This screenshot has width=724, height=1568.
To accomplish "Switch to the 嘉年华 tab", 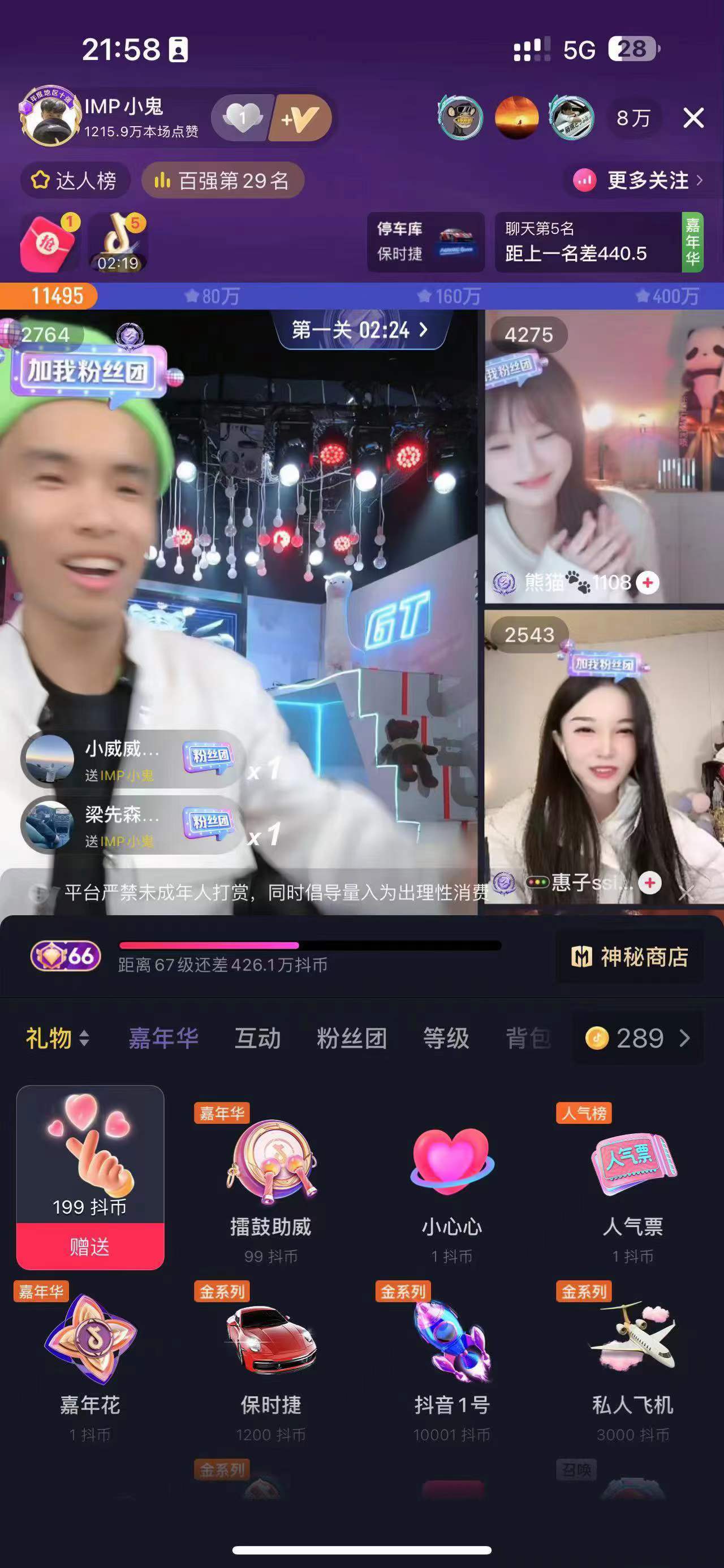I will point(163,1038).
